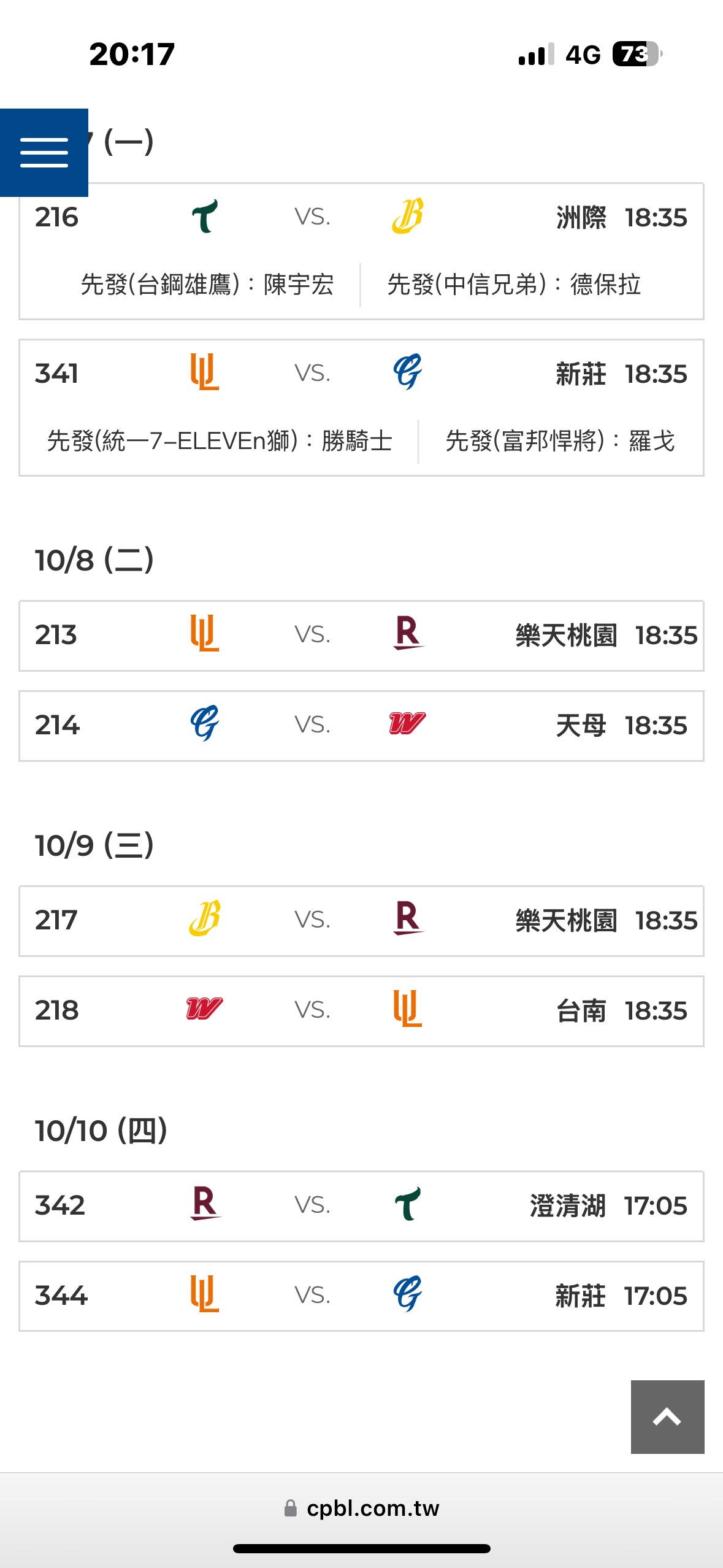Open game 342 at 澄清湖

(361, 1206)
